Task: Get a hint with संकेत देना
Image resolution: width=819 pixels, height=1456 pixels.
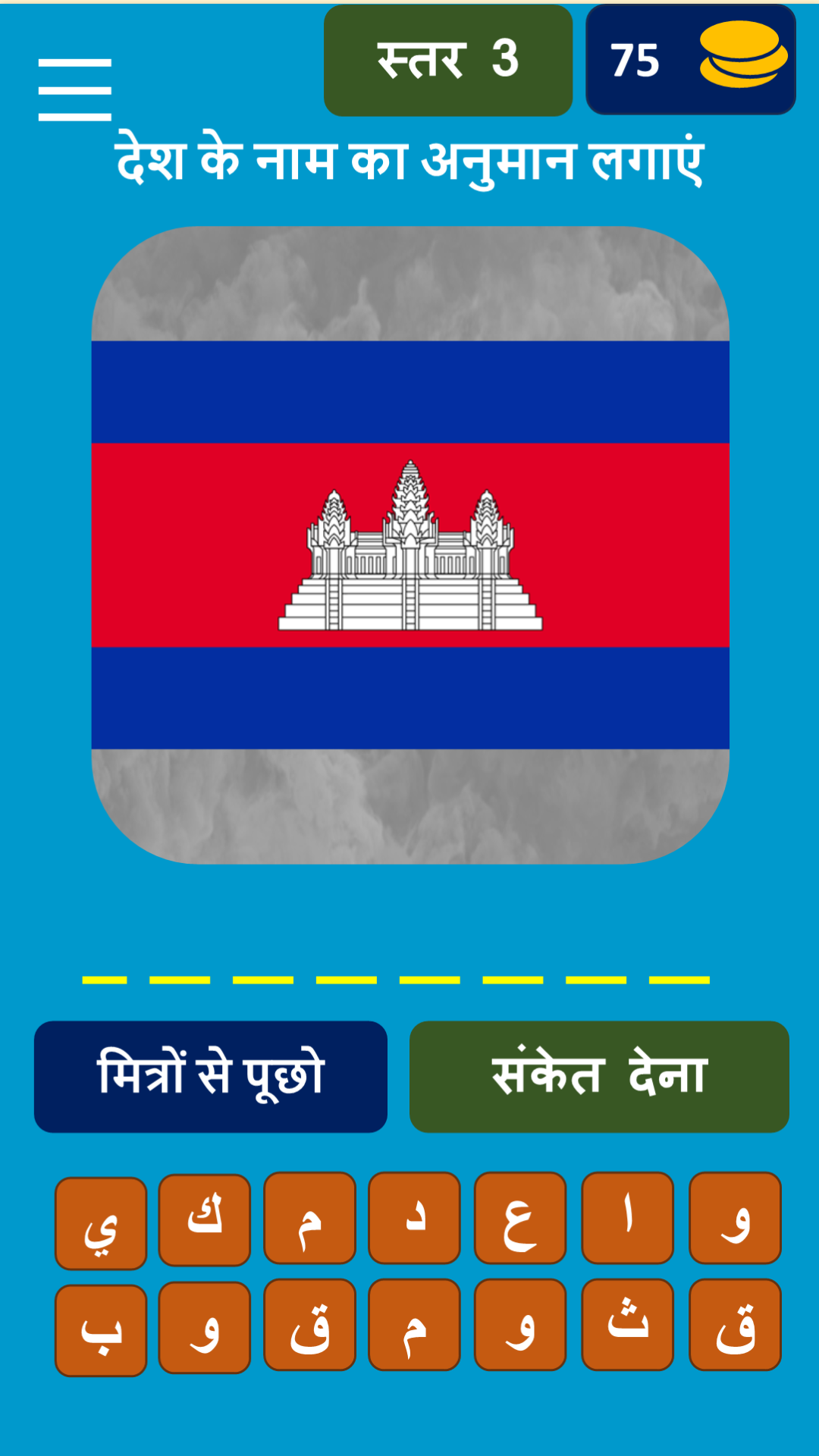Action: tap(599, 1076)
